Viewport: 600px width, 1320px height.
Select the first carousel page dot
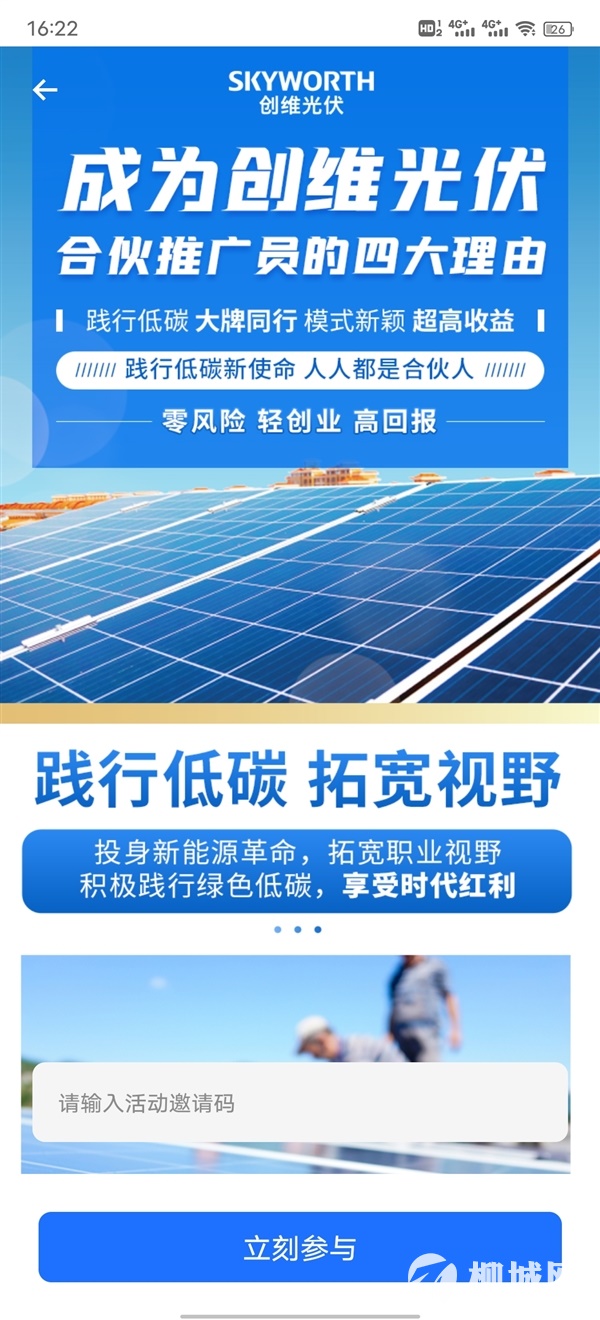277,929
